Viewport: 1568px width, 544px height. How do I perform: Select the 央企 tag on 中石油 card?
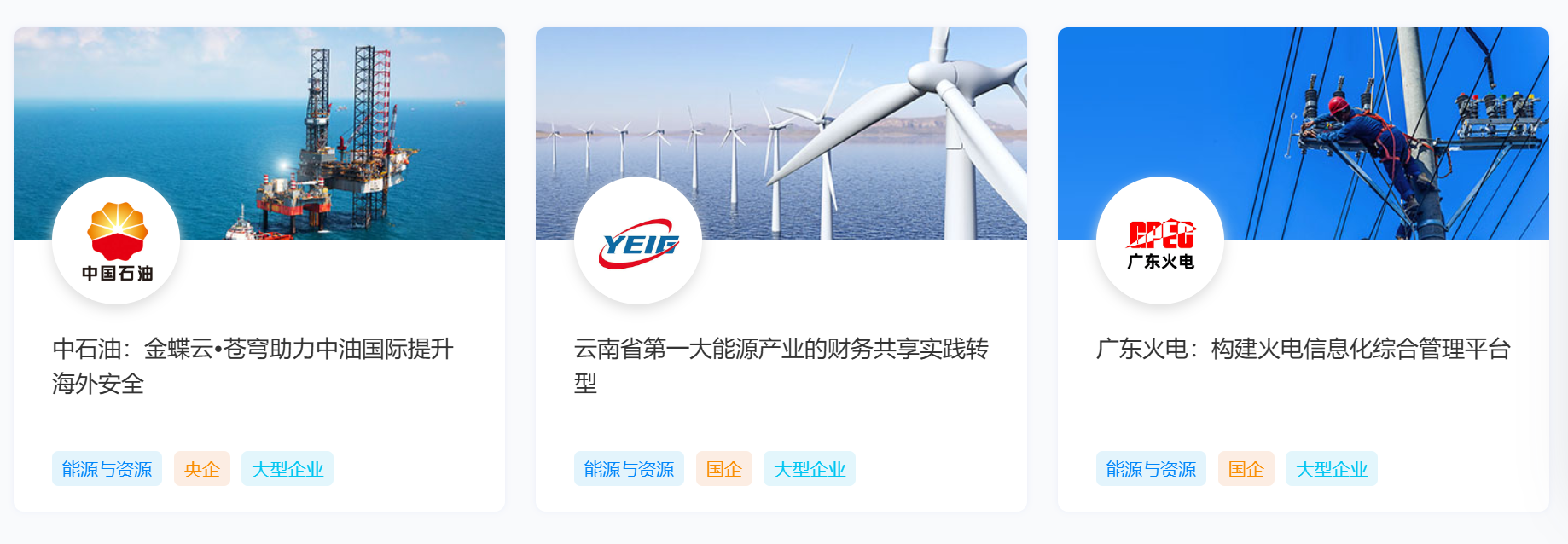[x=202, y=469]
